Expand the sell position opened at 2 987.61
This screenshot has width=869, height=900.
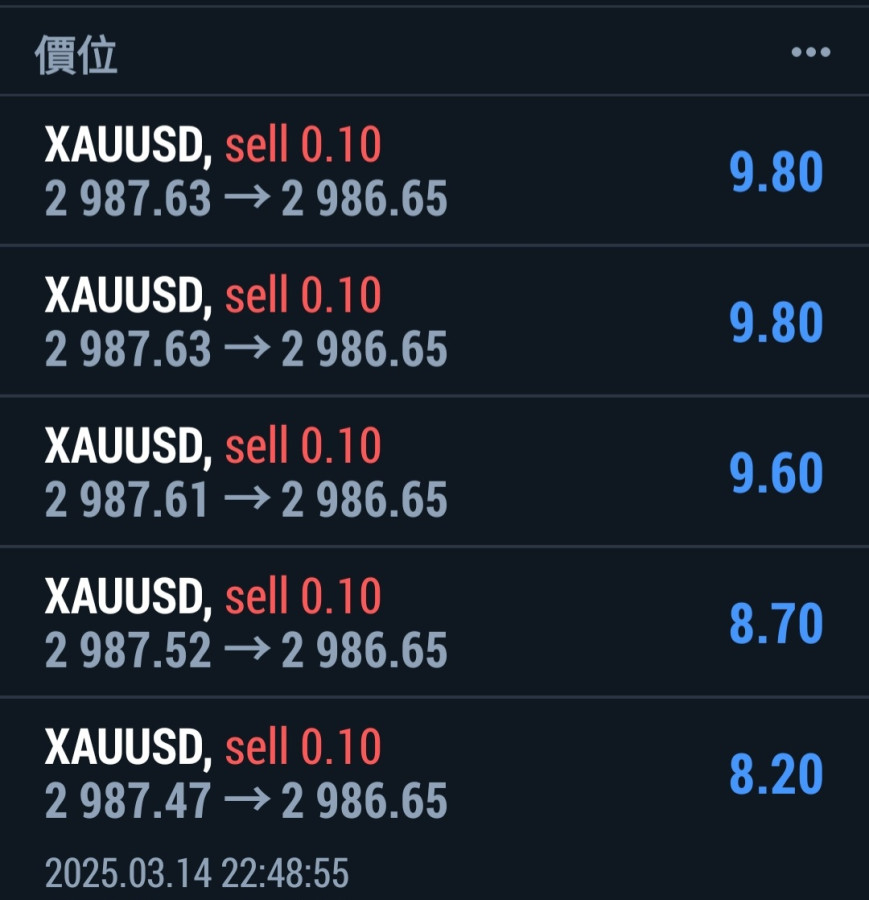434,472
